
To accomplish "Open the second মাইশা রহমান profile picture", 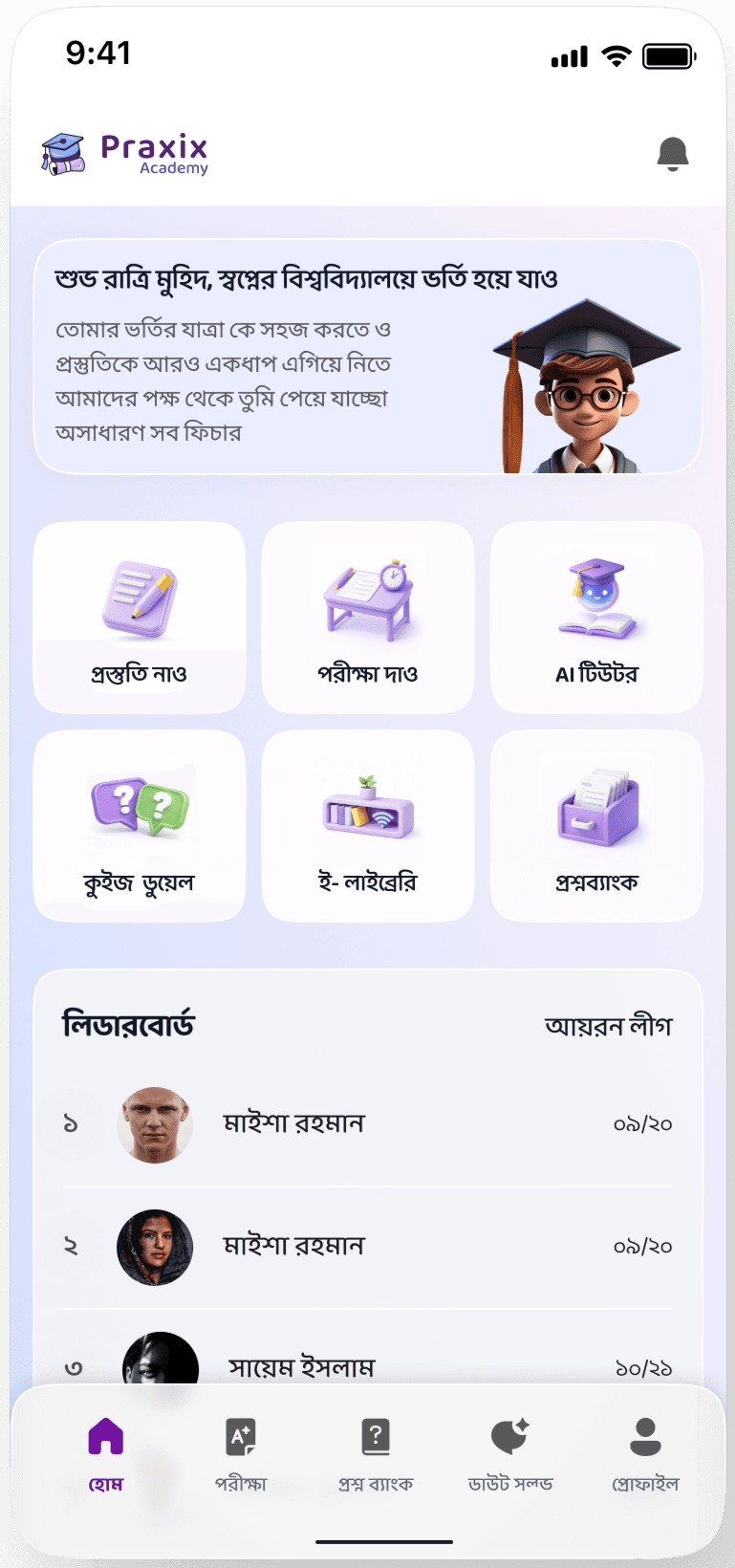I will (x=154, y=1247).
